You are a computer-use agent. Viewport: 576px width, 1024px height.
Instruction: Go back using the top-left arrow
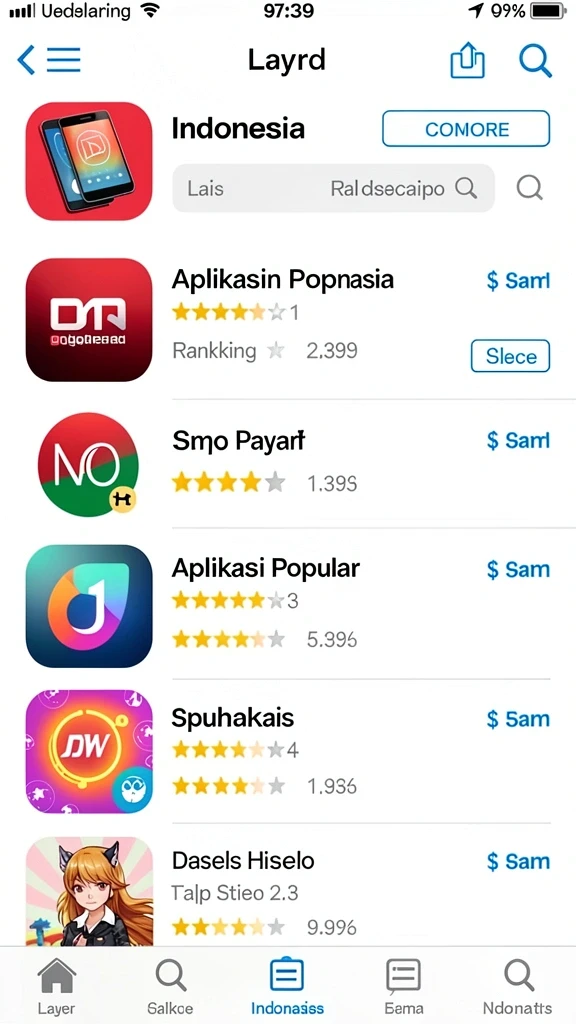26,60
